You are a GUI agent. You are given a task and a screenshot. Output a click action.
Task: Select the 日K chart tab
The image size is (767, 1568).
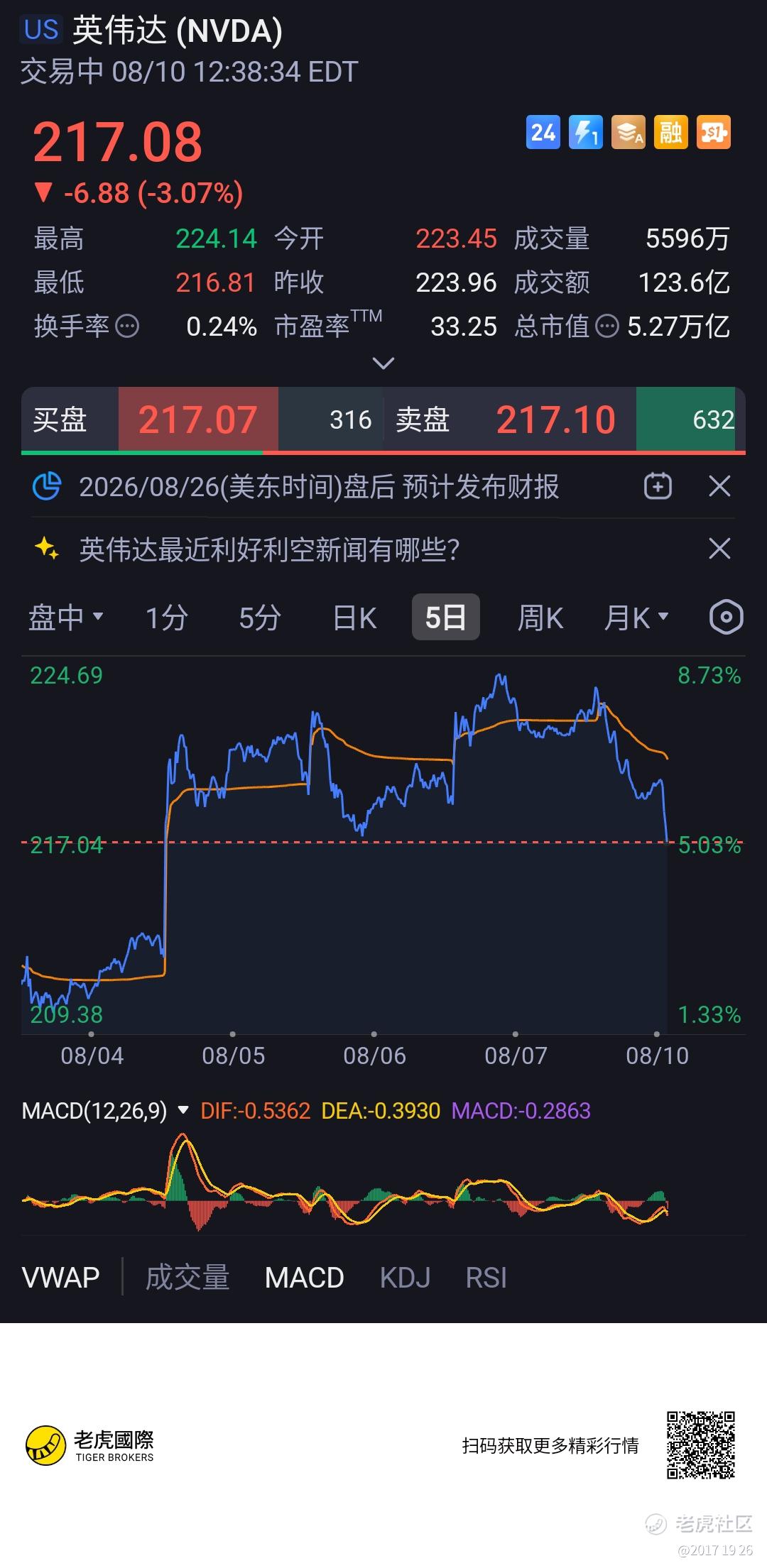[355, 618]
